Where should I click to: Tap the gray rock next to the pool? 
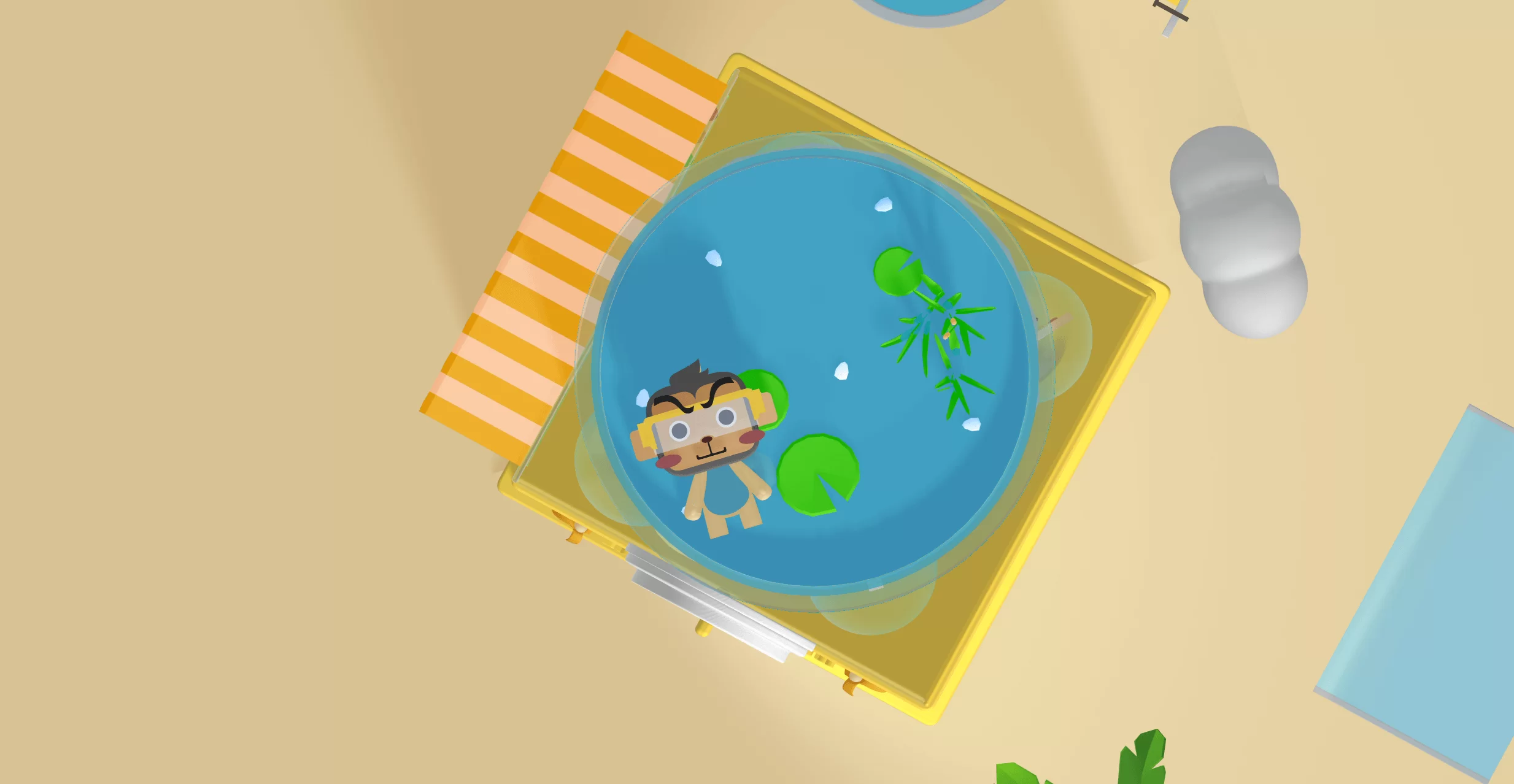(1240, 231)
